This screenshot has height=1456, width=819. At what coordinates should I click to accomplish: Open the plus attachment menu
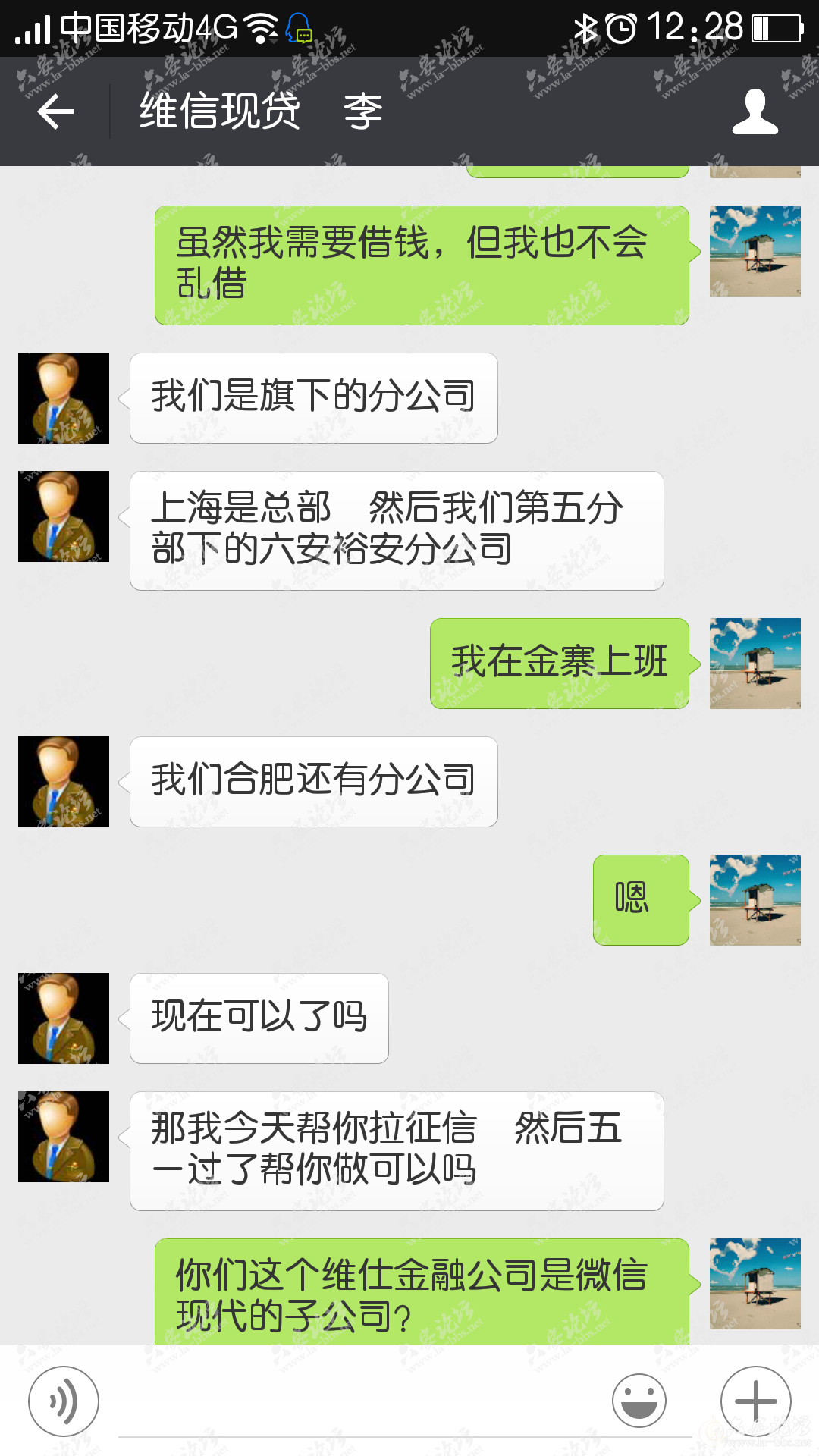(755, 1401)
